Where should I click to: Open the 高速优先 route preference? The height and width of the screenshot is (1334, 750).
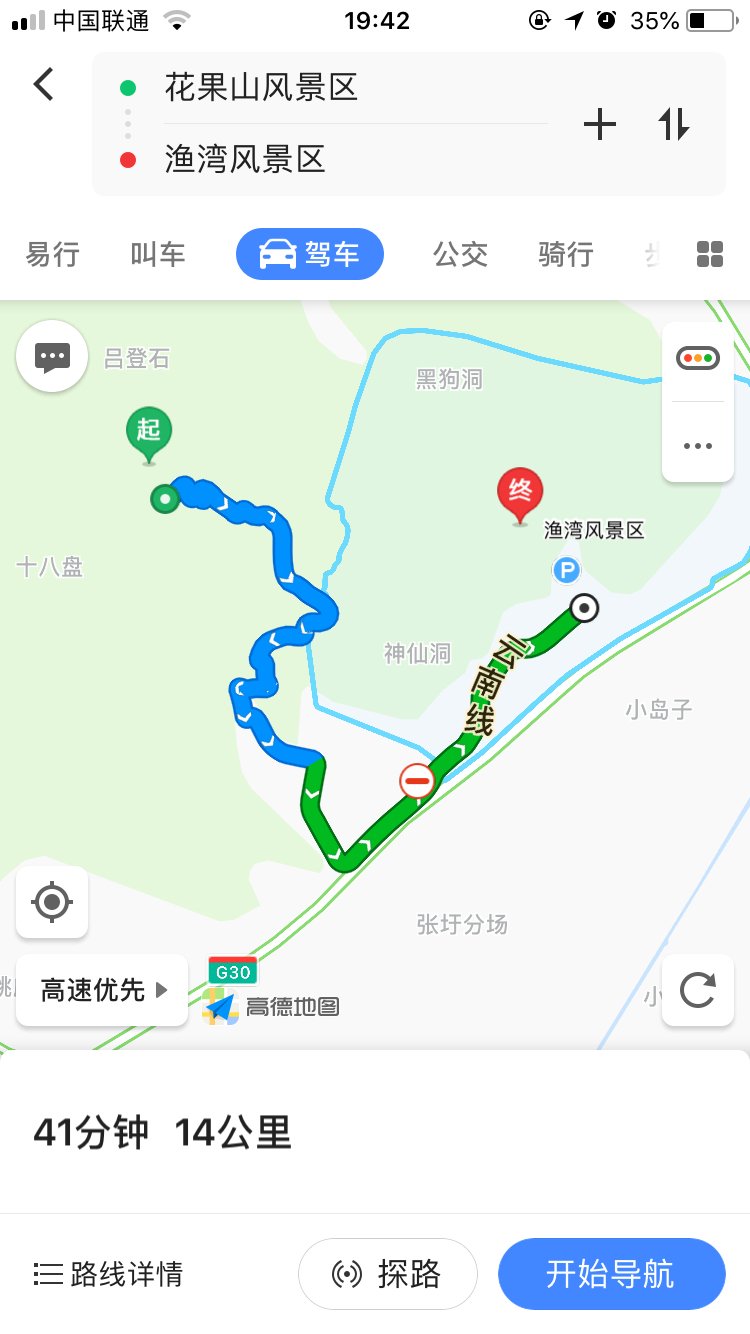point(102,990)
